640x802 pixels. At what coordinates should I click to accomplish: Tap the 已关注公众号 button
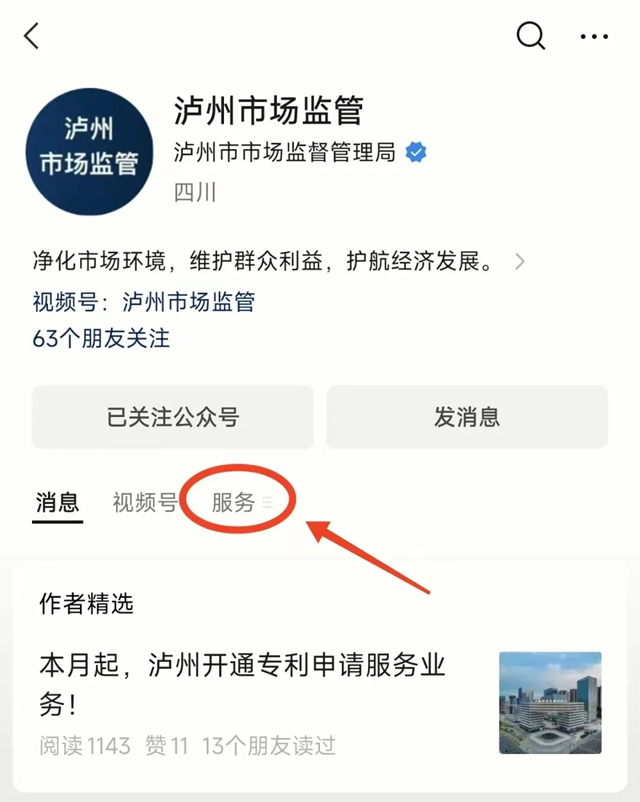[173, 417]
